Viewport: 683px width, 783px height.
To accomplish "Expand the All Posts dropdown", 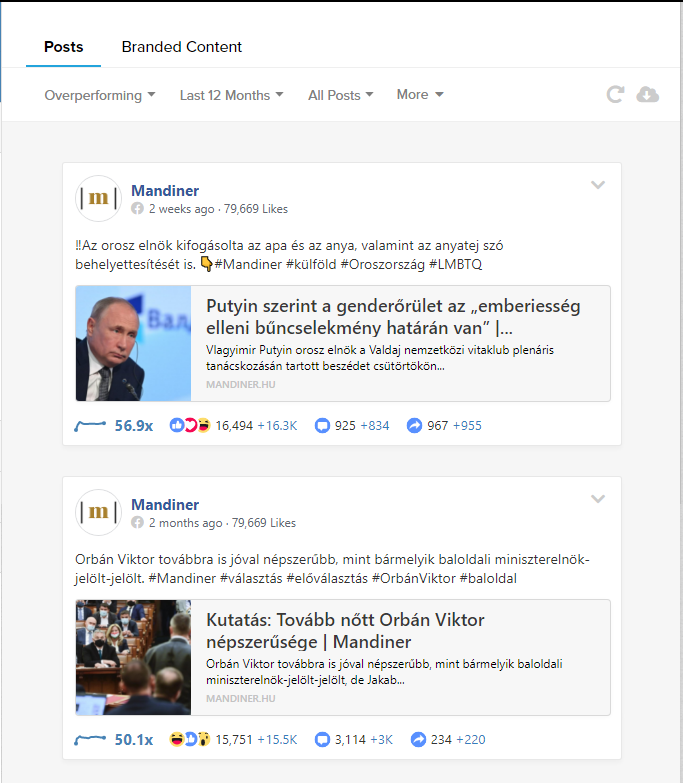I will 340,95.
